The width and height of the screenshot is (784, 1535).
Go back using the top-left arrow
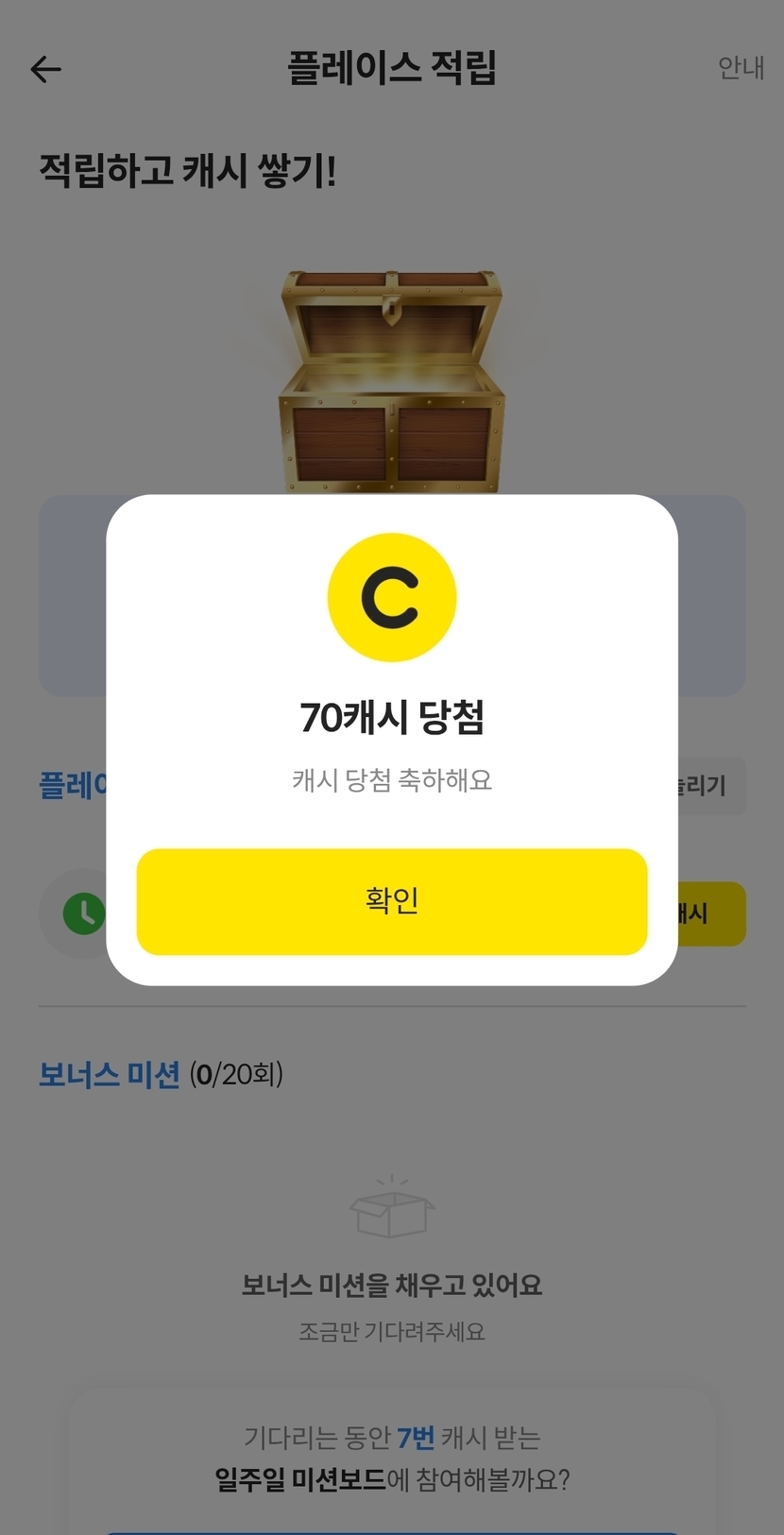point(45,69)
